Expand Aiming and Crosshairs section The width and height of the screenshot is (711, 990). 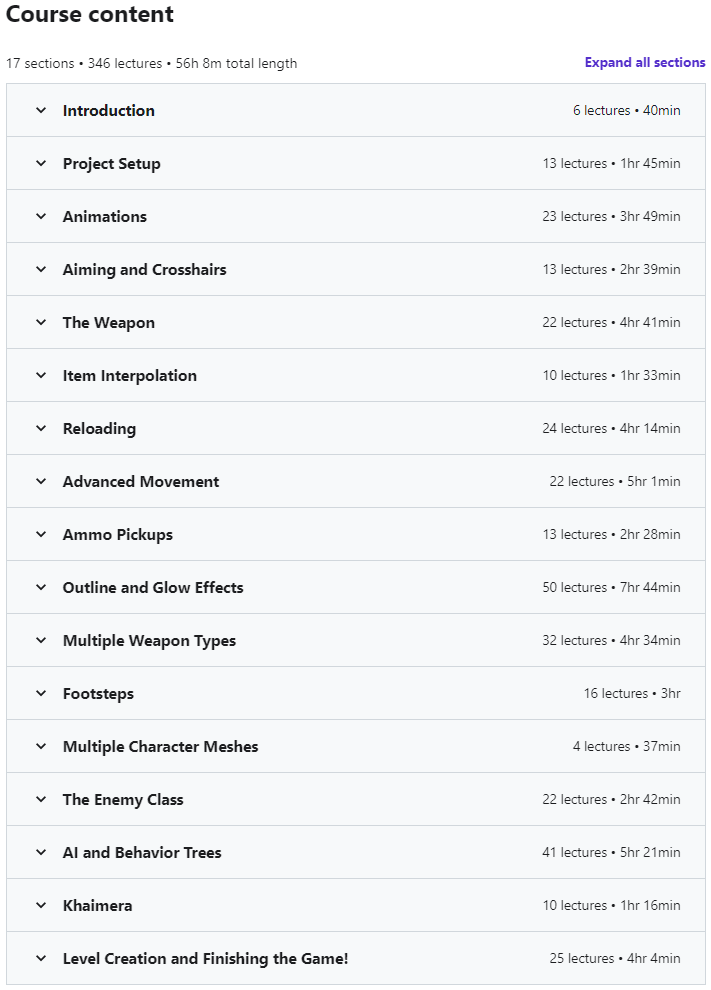pos(144,269)
